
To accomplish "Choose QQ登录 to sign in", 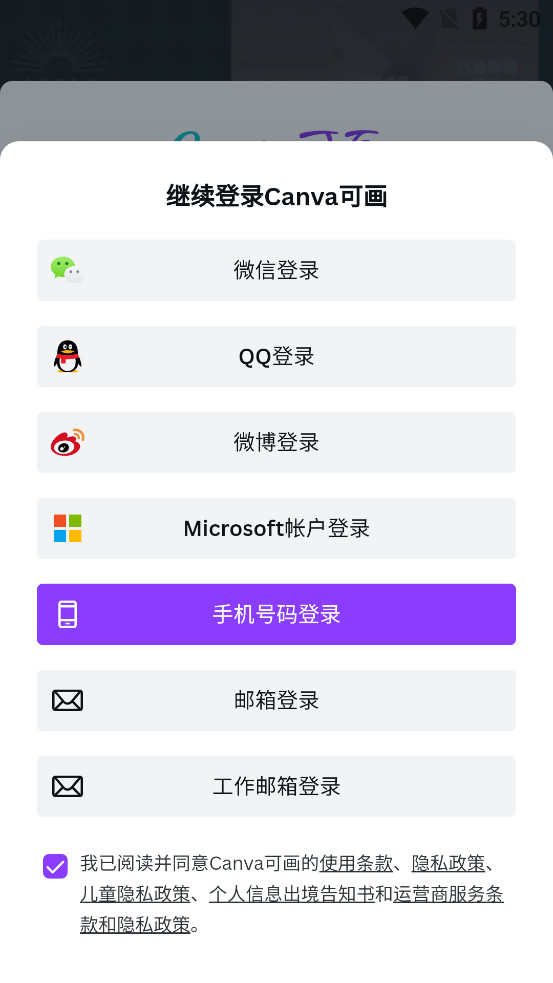I will coord(276,356).
